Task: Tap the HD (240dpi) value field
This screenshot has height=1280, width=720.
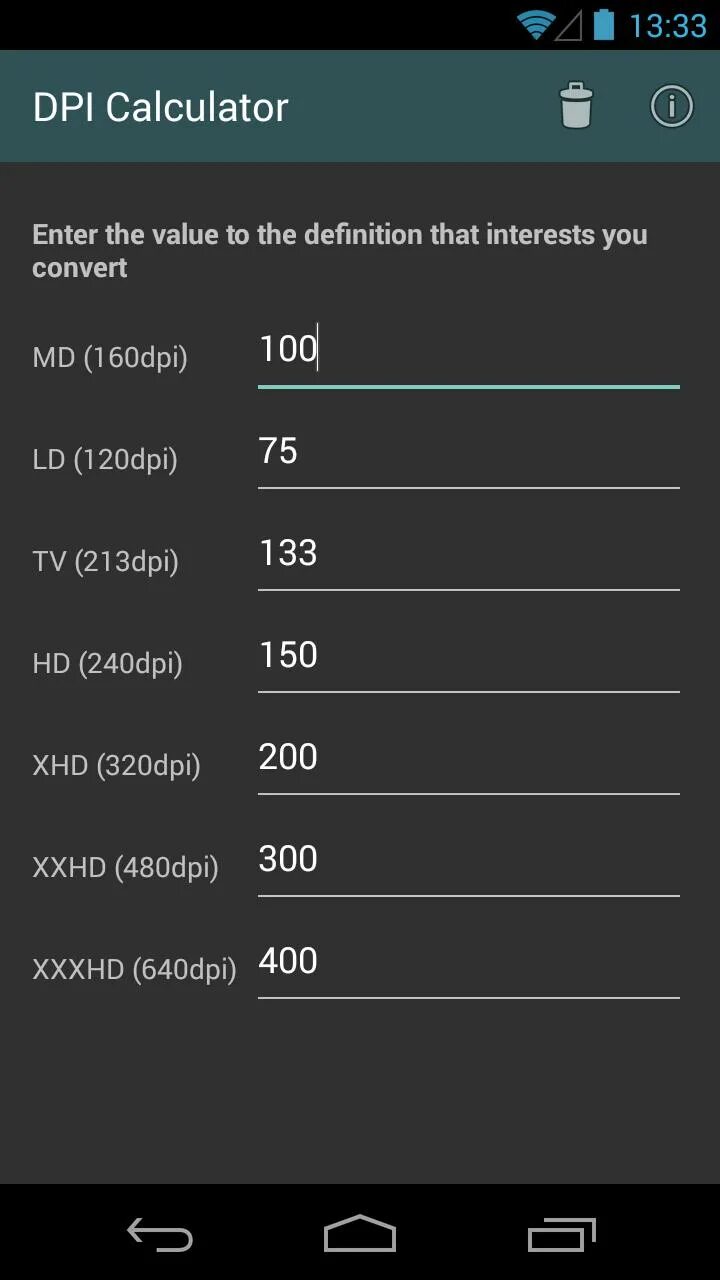Action: point(468,656)
